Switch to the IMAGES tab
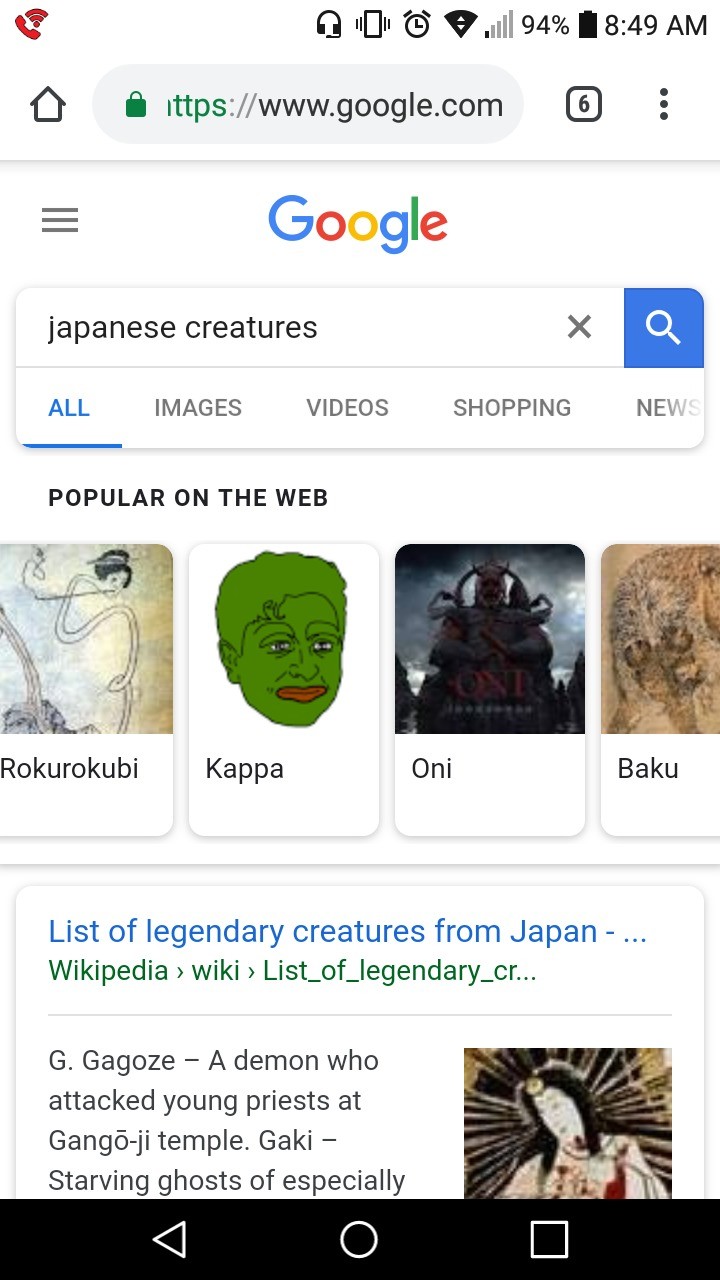 point(197,407)
